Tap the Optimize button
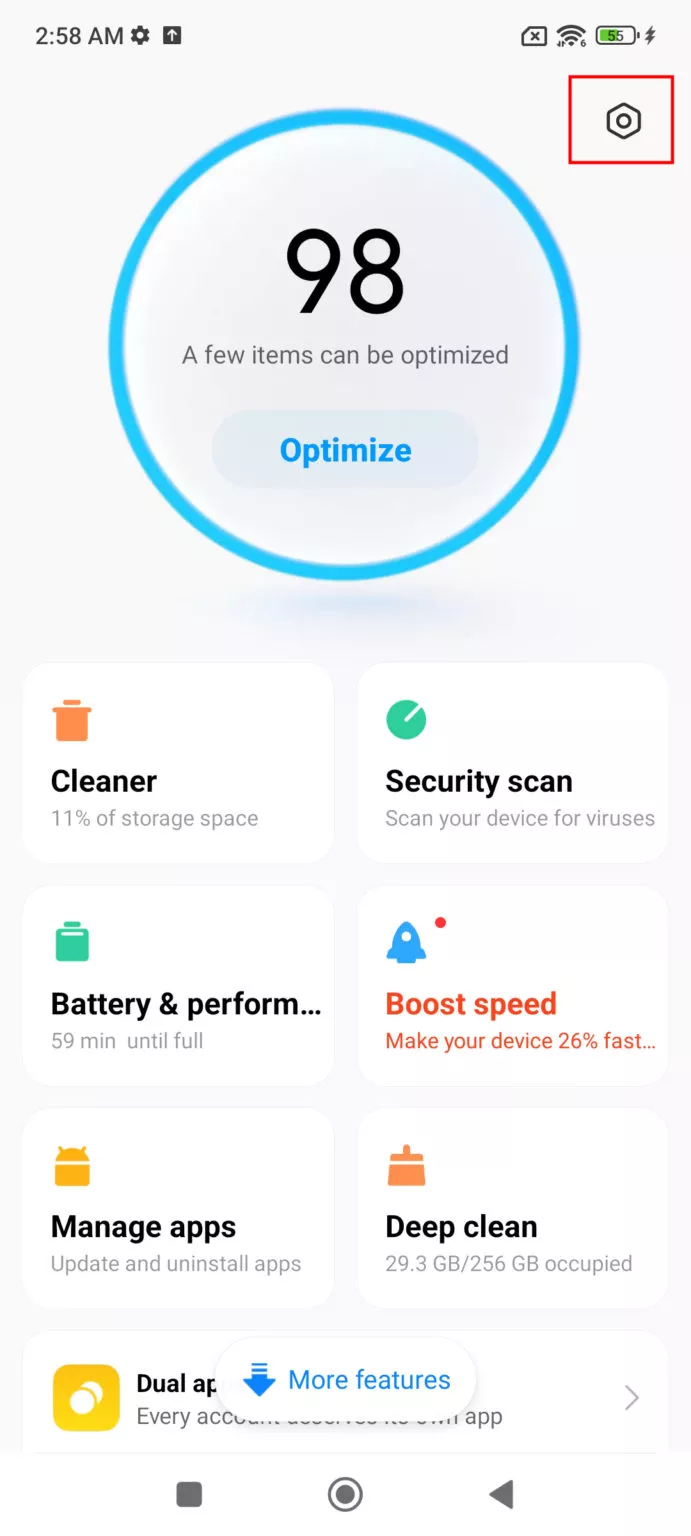This screenshot has height=1536, width=691. pos(345,450)
